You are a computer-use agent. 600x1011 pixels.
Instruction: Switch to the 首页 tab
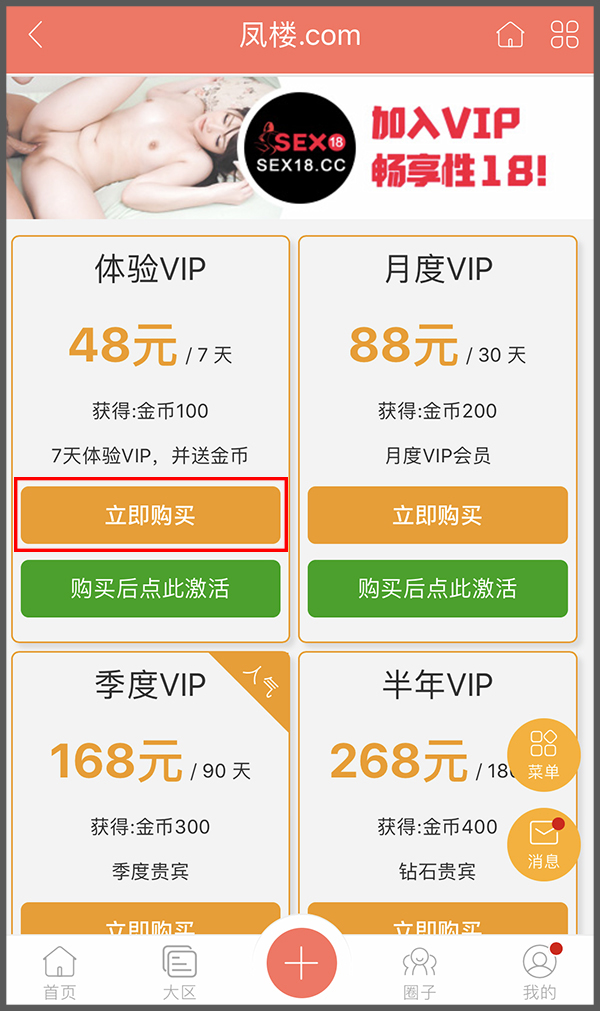(60, 973)
